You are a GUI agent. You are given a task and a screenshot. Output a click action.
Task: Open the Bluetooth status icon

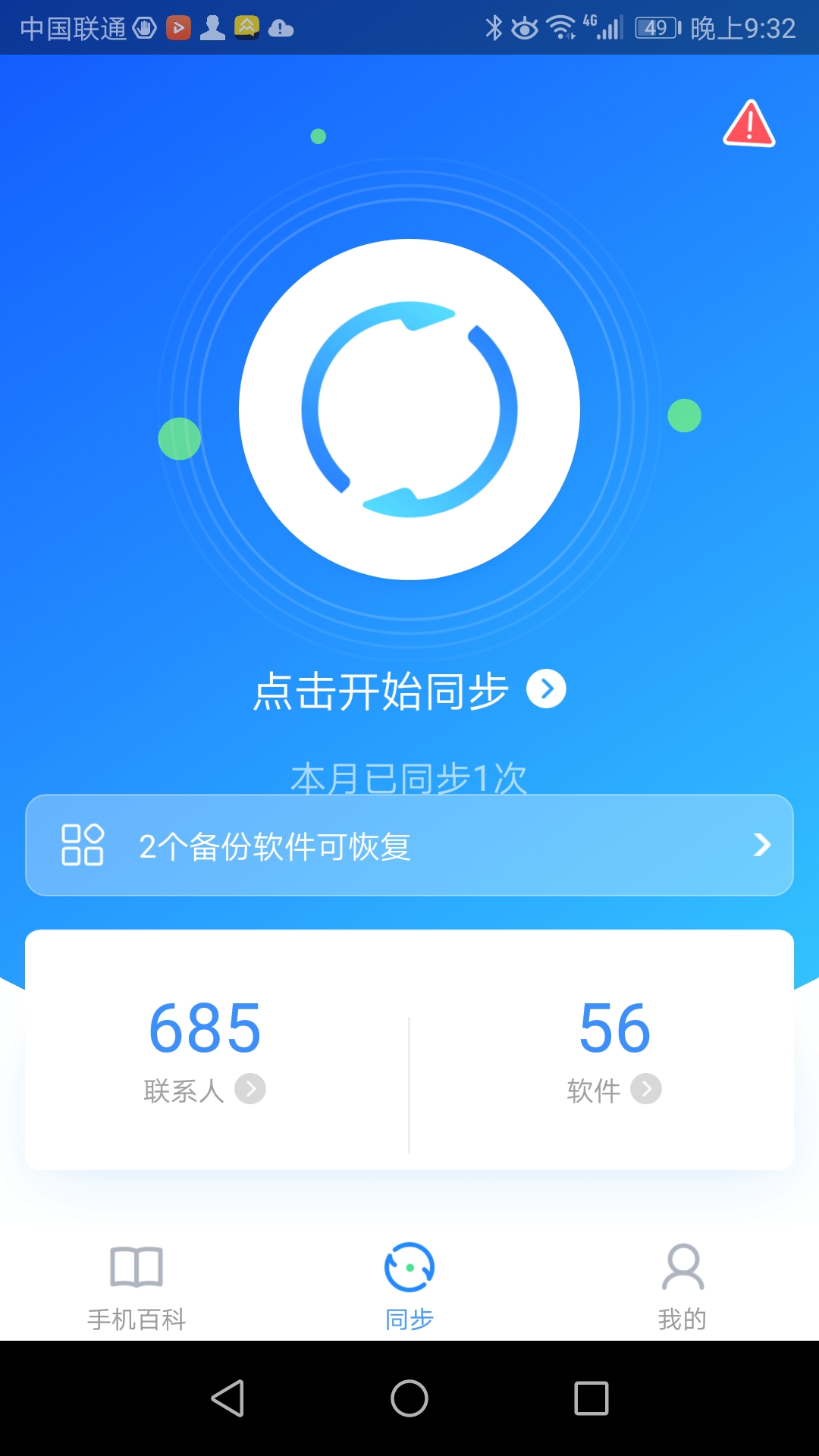click(x=494, y=27)
